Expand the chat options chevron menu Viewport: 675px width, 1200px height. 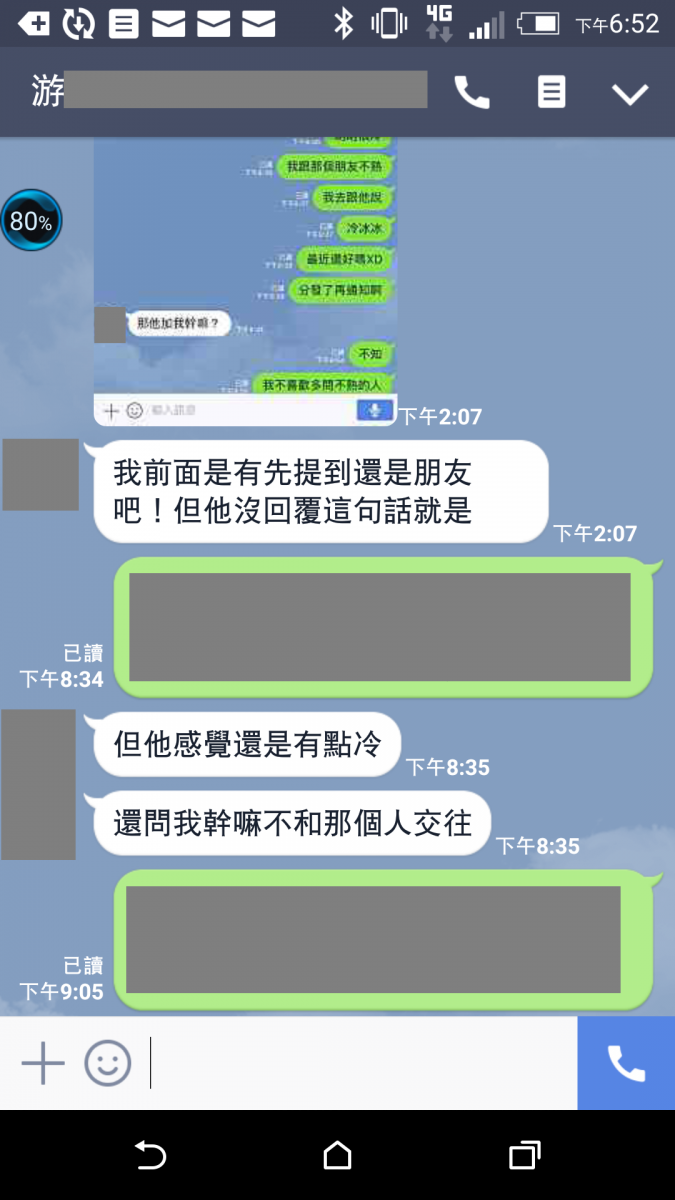(x=630, y=94)
